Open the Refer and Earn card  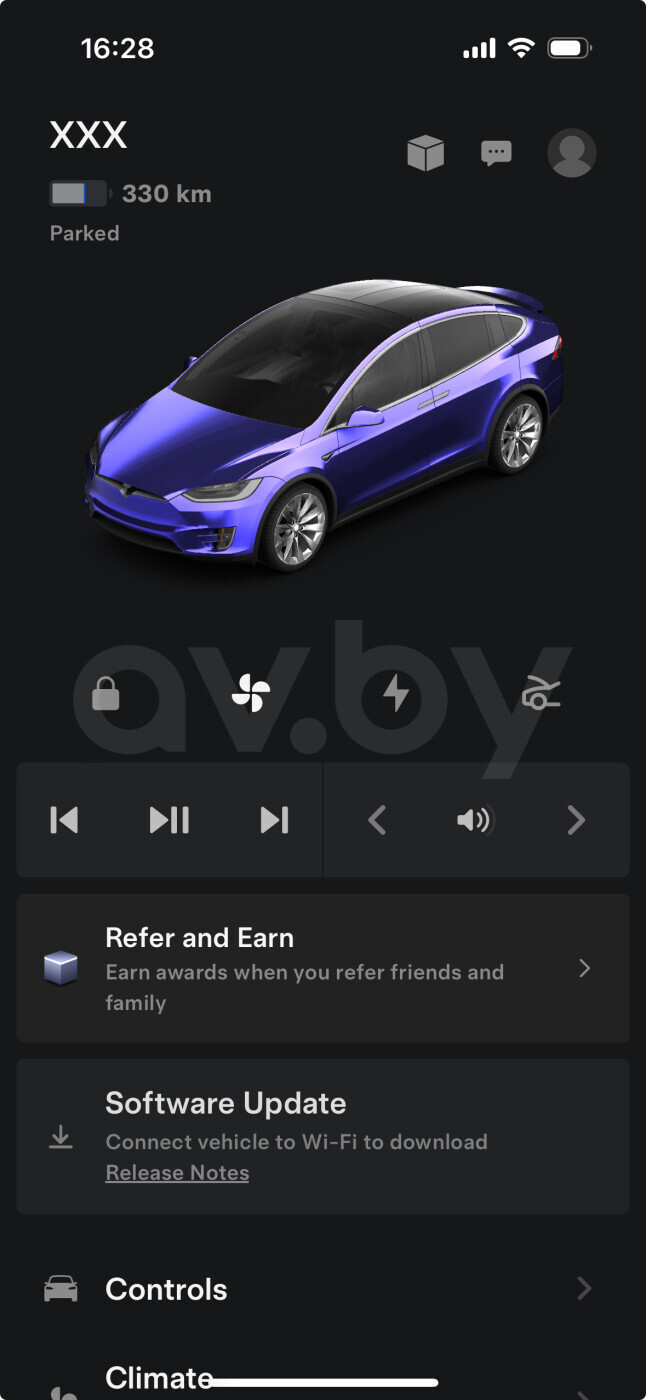pos(323,968)
